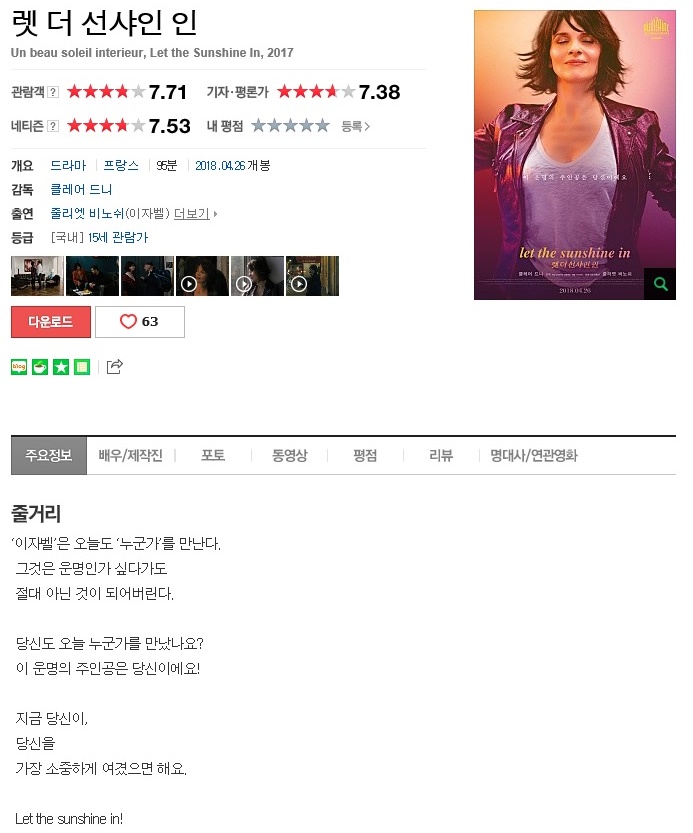Share to blog icon
The width and height of the screenshot is (693, 833).
19,367
